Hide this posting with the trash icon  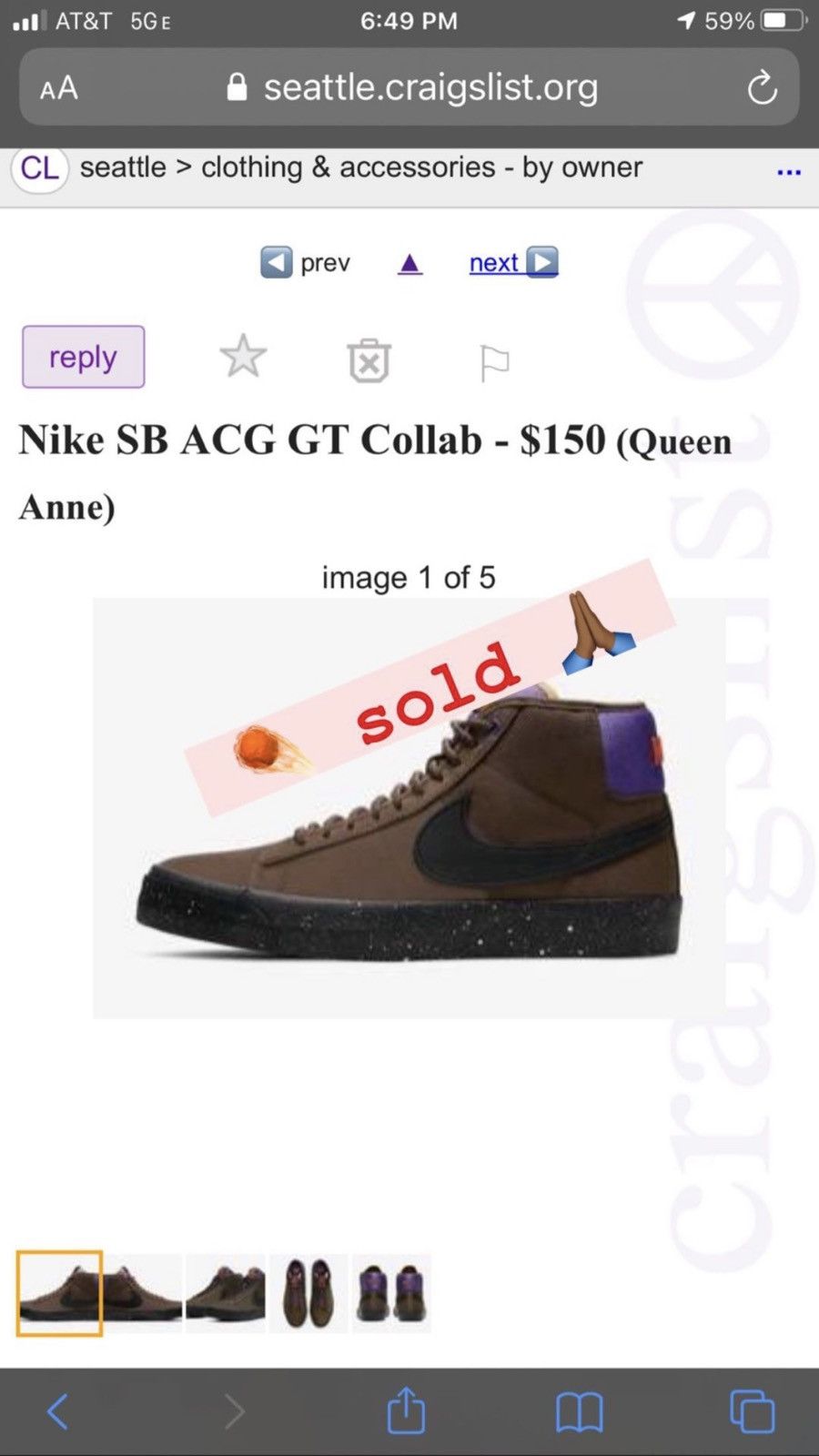(369, 360)
